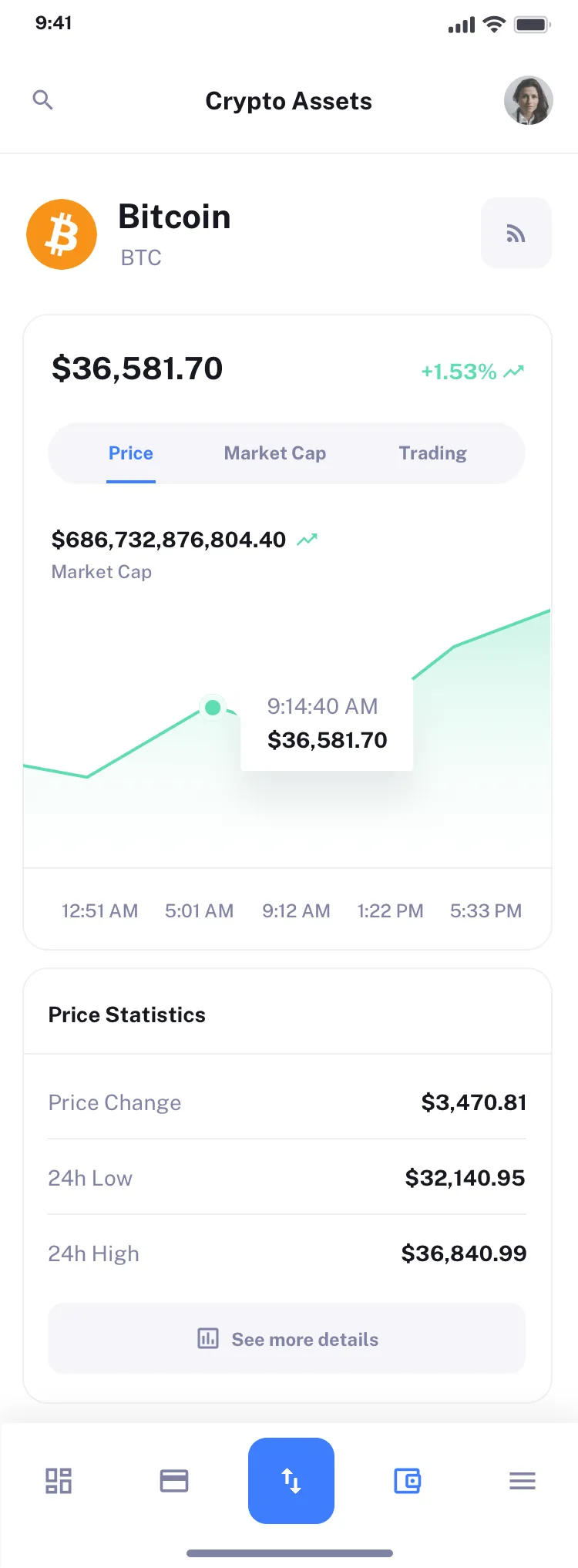
Task: Open the search icon
Action: tap(43, 100)
